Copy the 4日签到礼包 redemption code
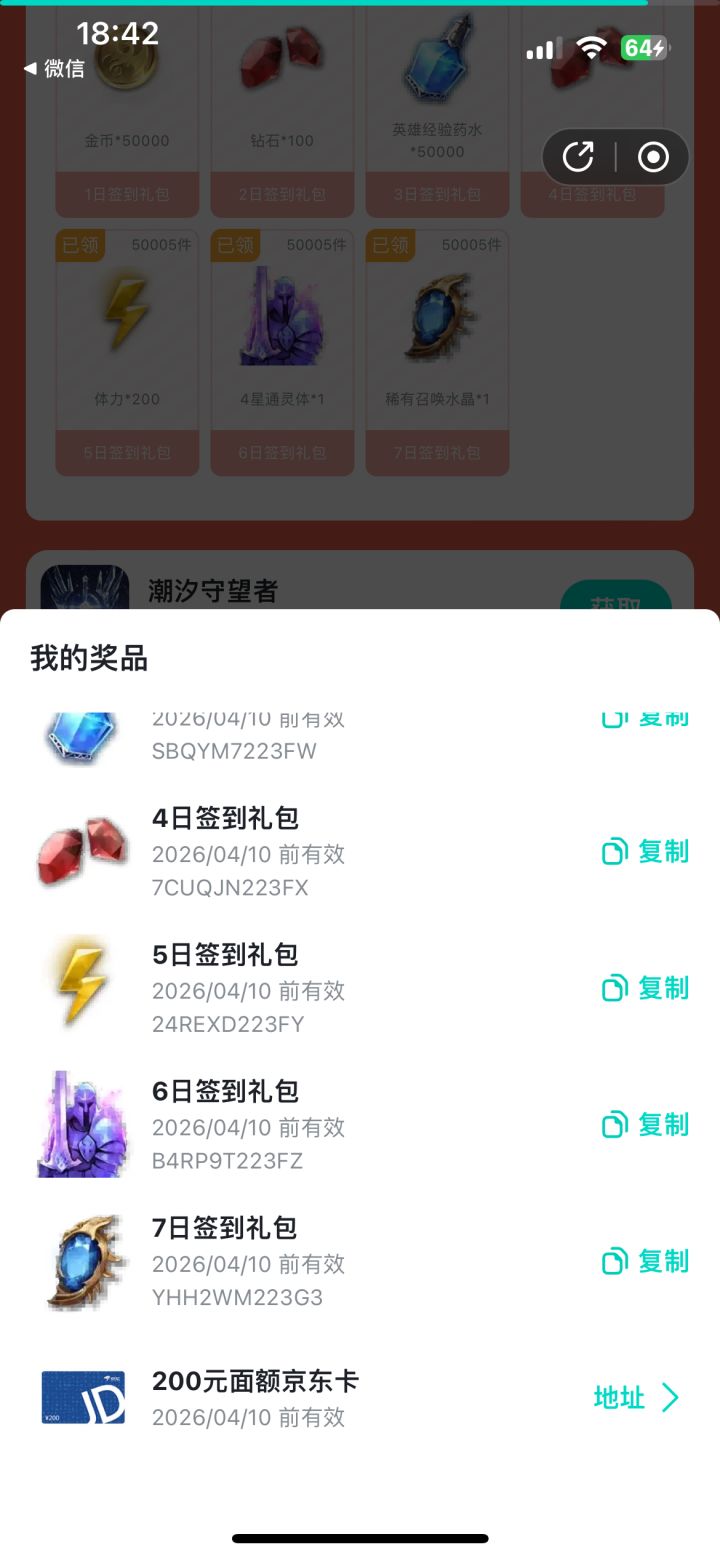 tap(646, 851)
